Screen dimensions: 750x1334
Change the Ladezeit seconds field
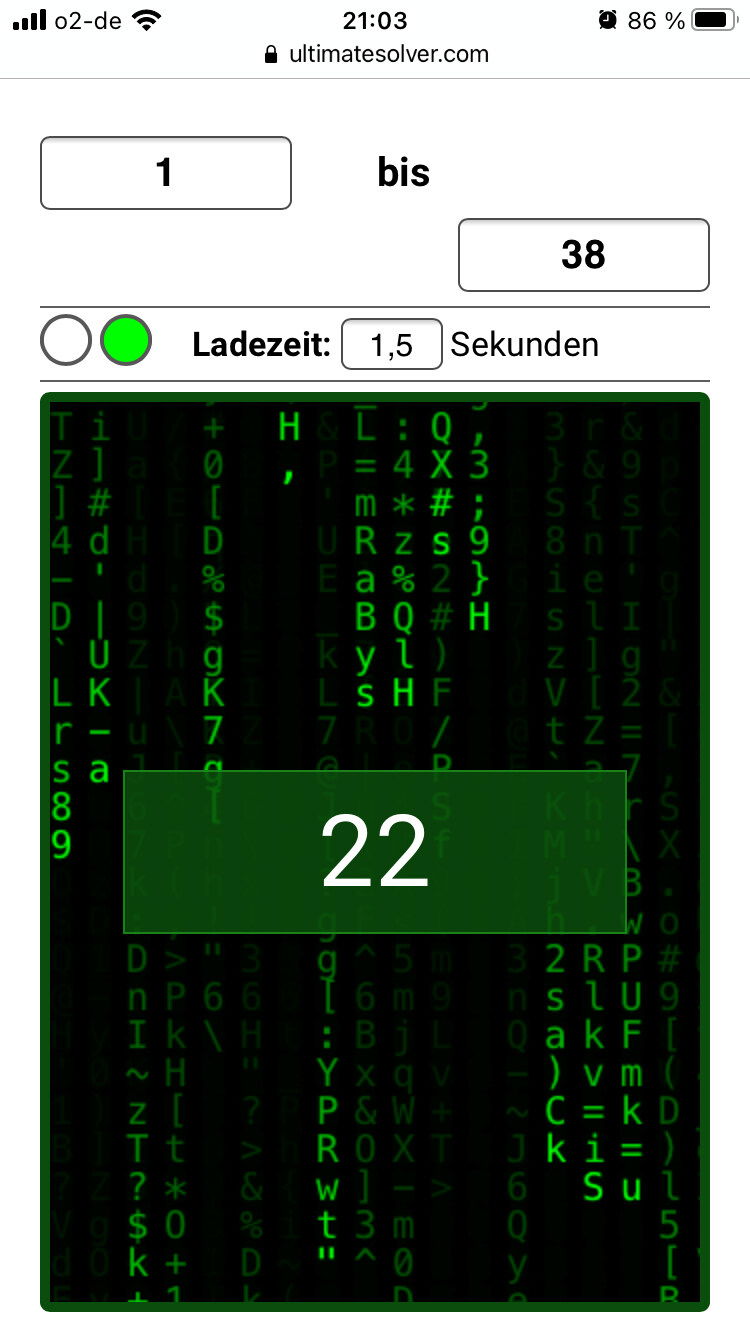coord(392,344)
